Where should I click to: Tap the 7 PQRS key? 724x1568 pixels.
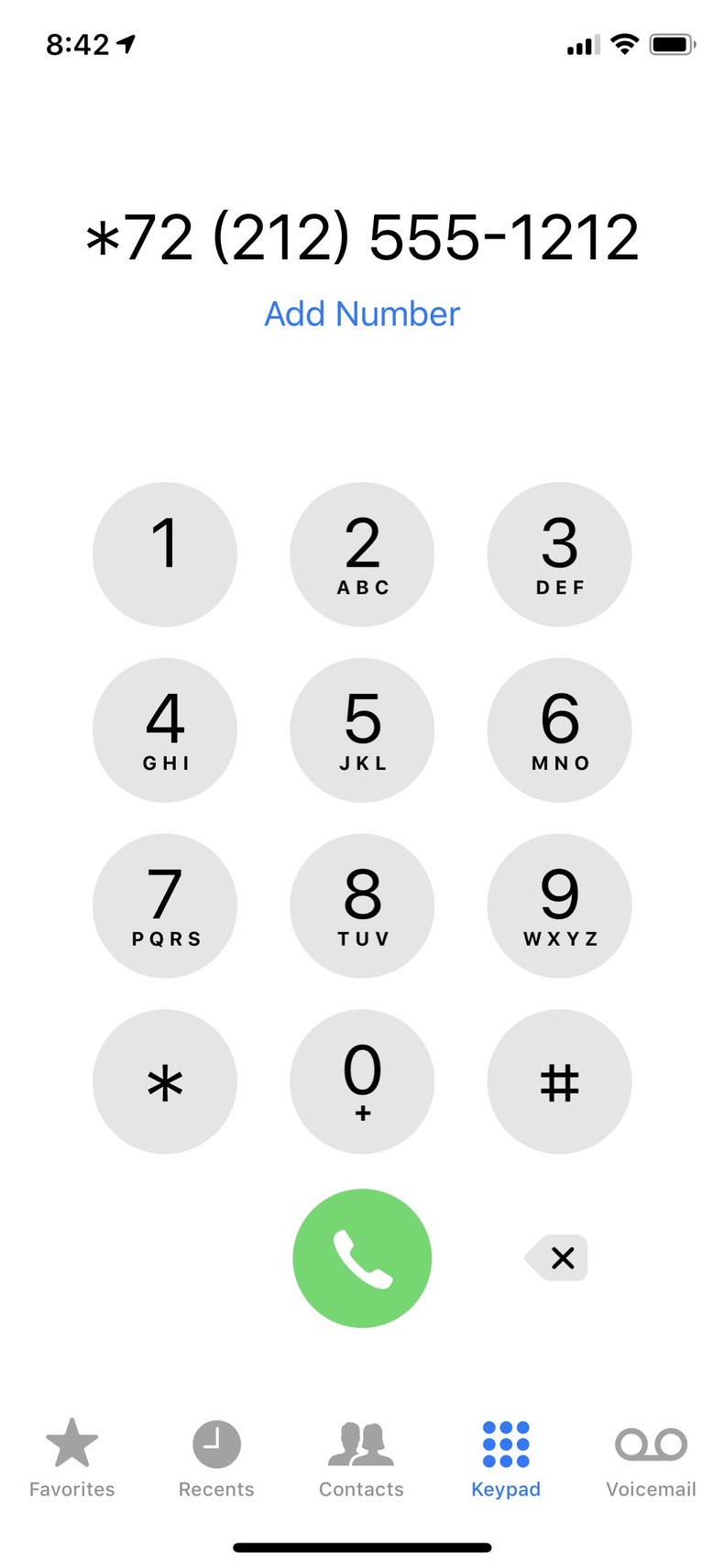pyautogui.click(x=165, y=905)
